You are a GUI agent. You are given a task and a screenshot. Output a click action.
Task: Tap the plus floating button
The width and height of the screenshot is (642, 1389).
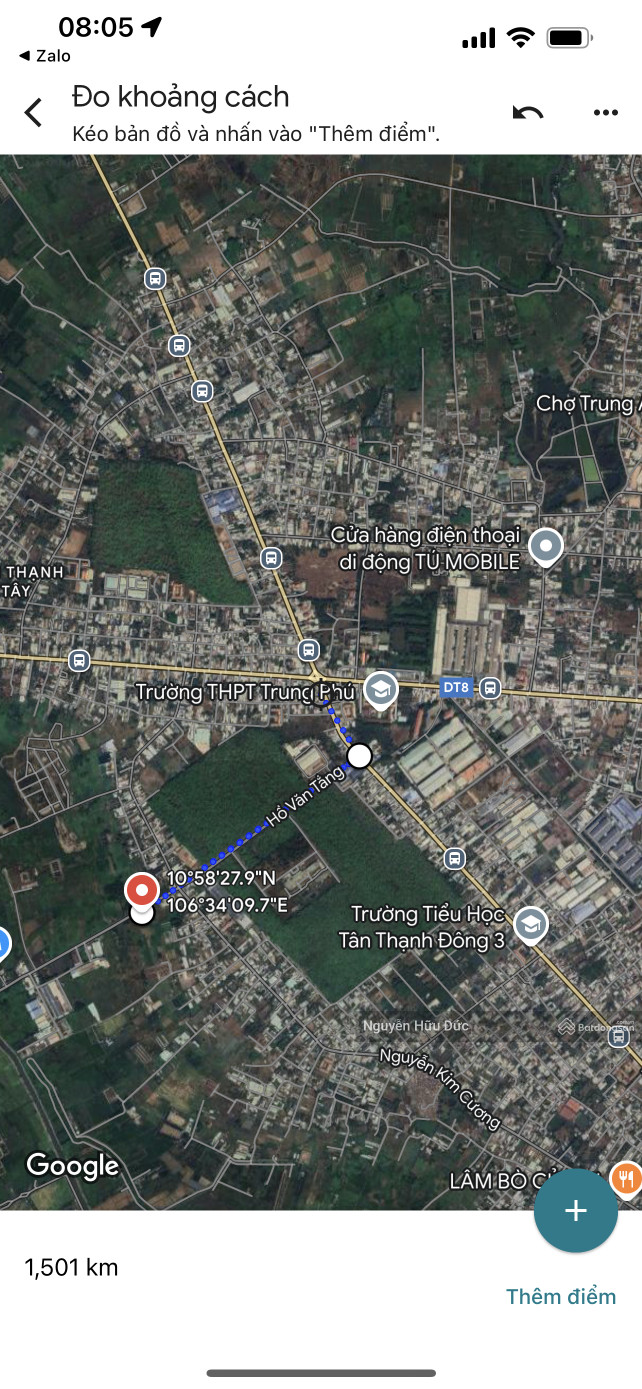click(x=575, y=1210)
